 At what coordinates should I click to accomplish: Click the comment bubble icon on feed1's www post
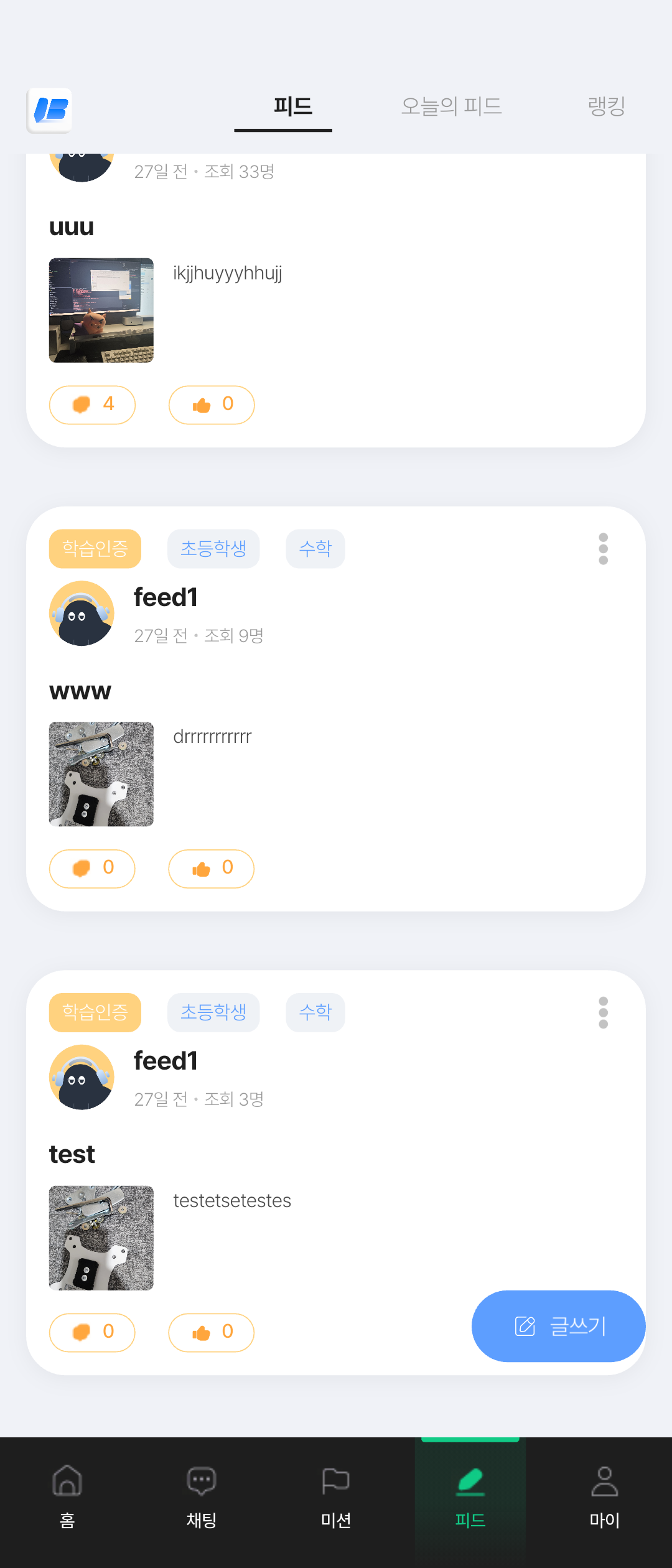(x=92, y=869)
